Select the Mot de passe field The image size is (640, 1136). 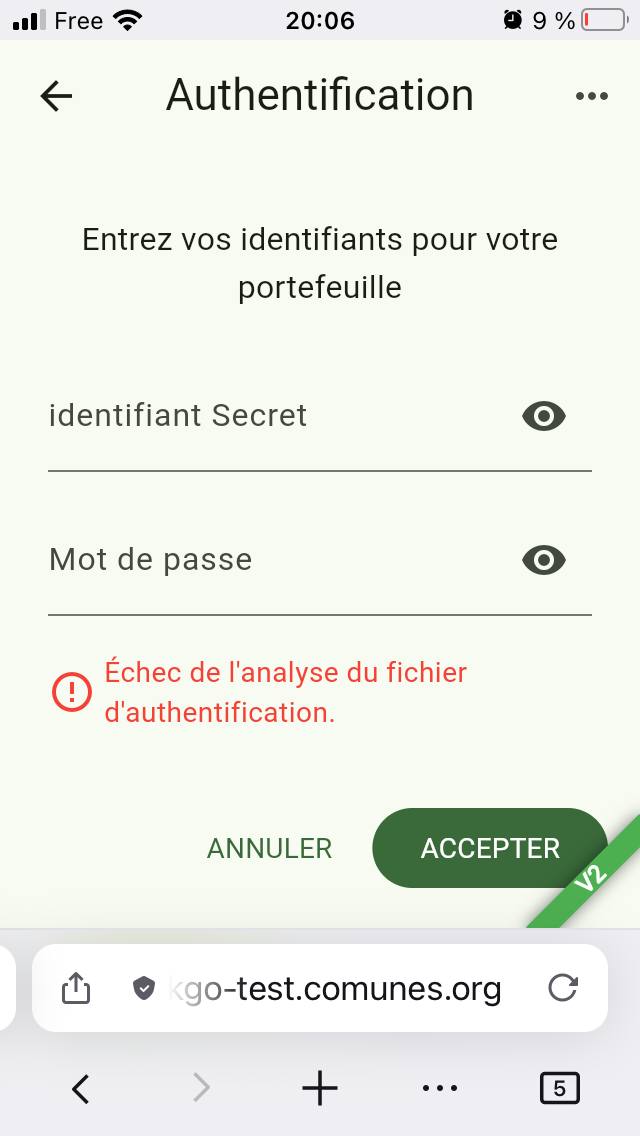click(x=270, y=560)
